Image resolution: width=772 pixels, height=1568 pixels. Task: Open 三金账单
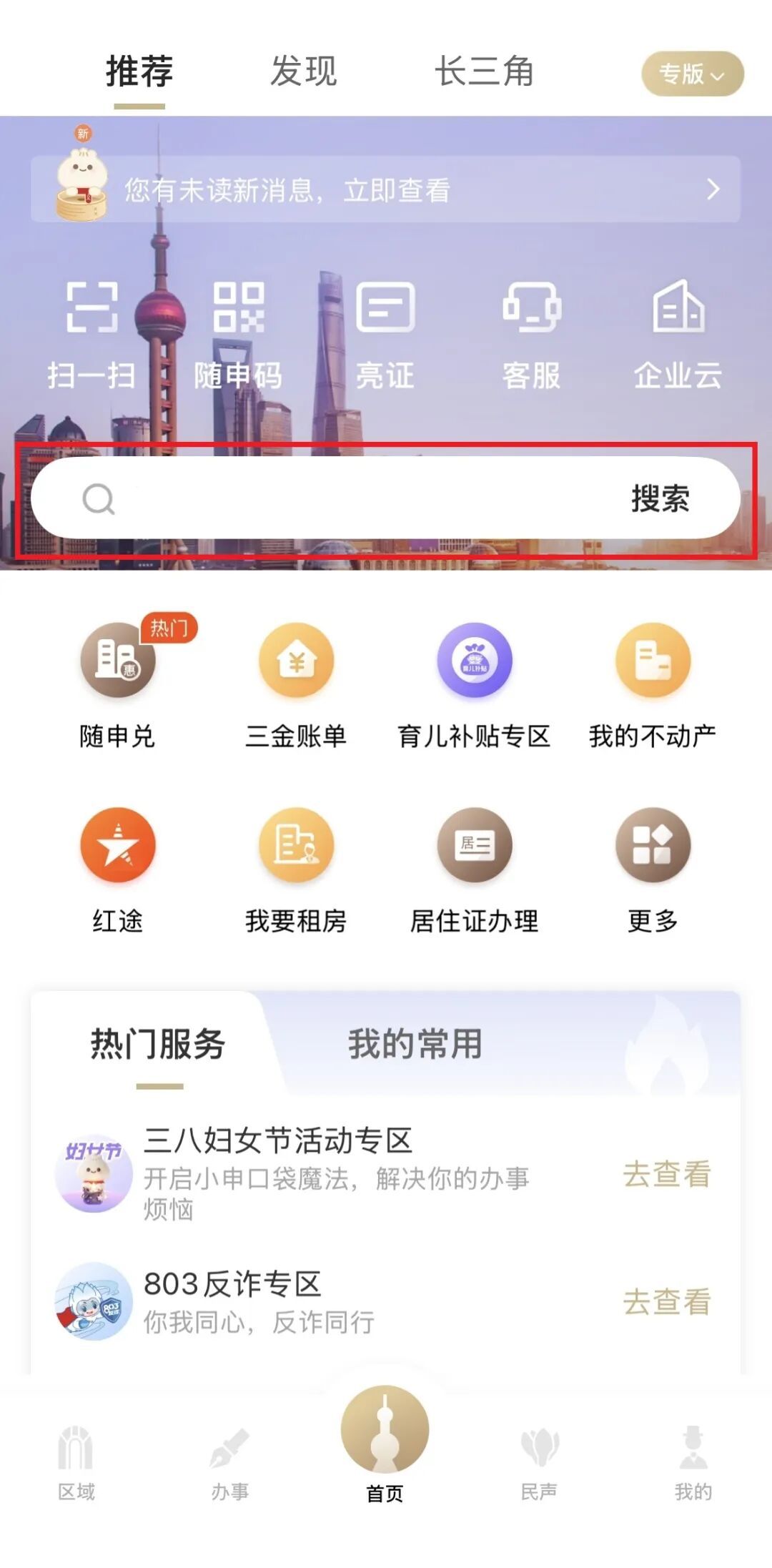point(296,684)
